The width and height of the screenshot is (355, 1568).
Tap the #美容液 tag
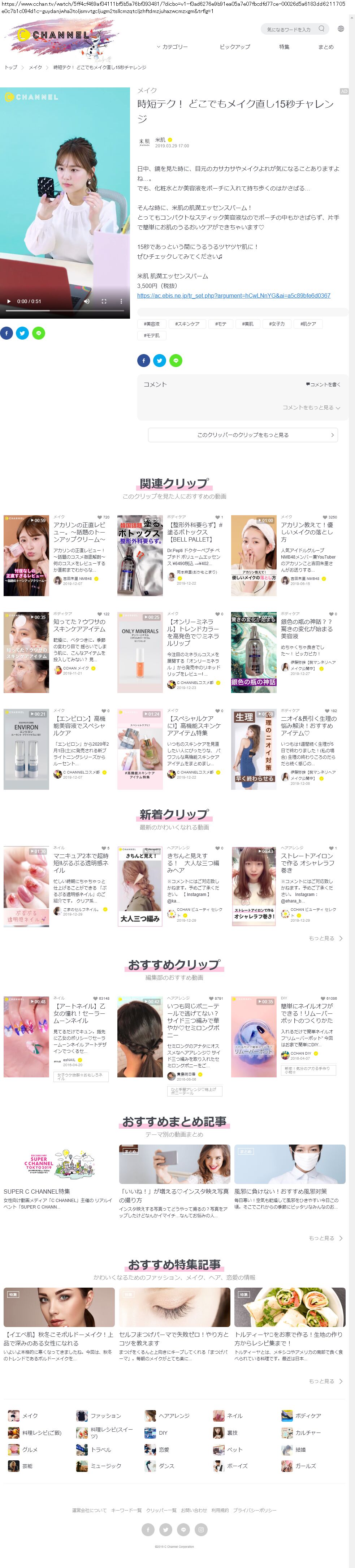click(x=152, y=324)
